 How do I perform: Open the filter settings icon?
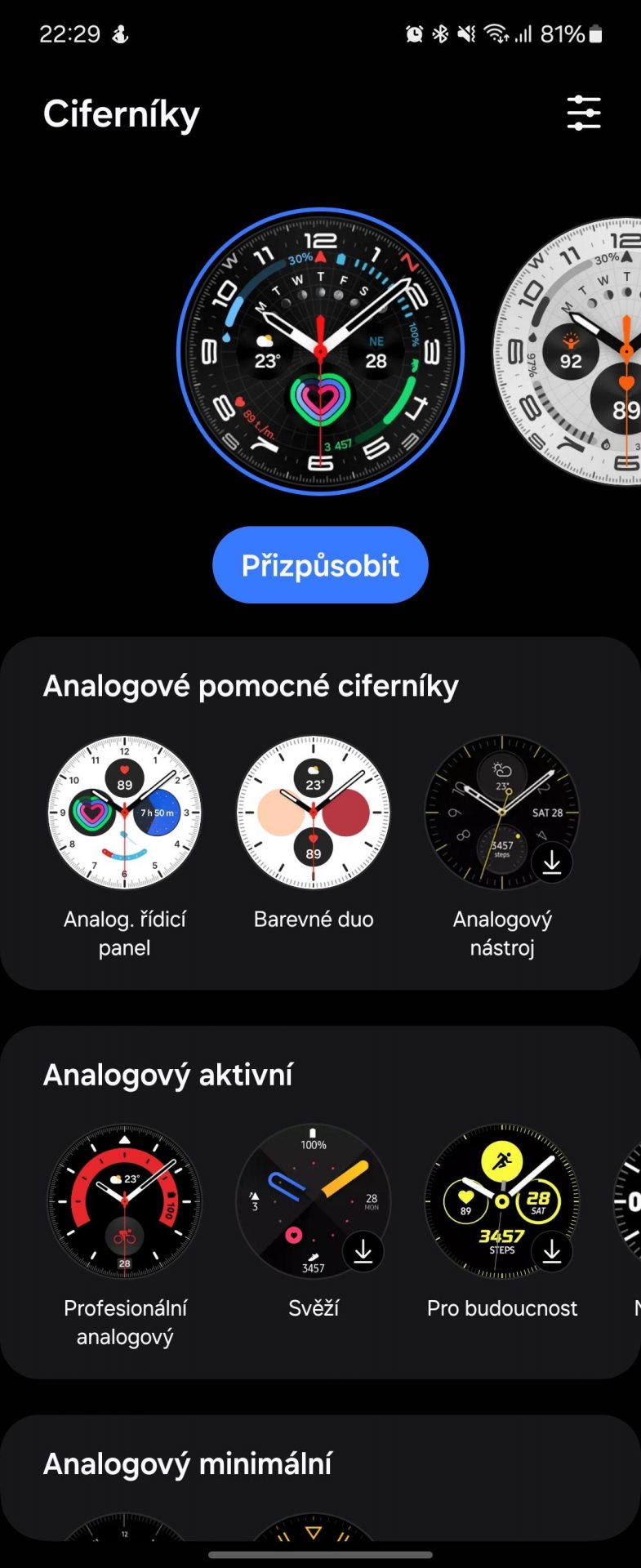(x=584, y=113)
